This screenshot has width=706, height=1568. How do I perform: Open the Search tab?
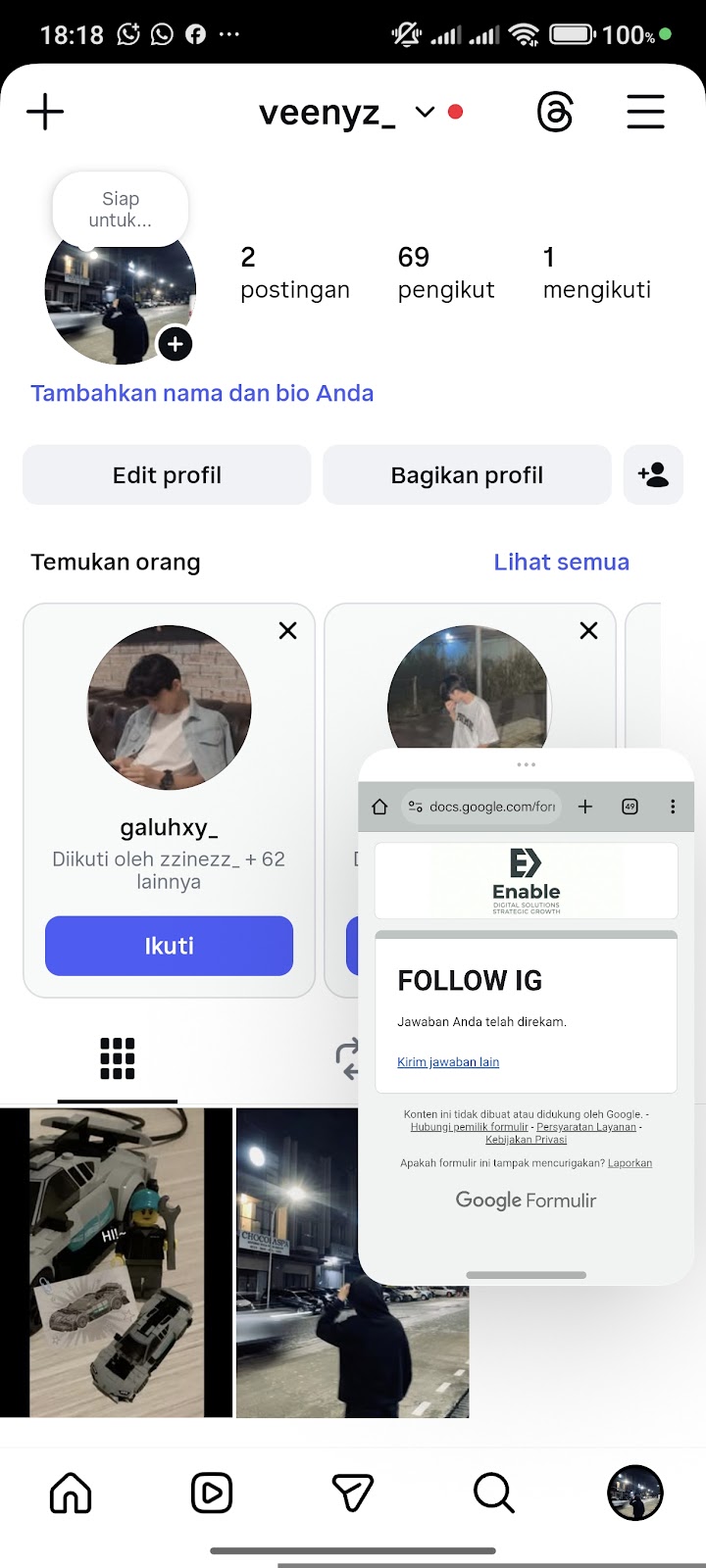493,1494
